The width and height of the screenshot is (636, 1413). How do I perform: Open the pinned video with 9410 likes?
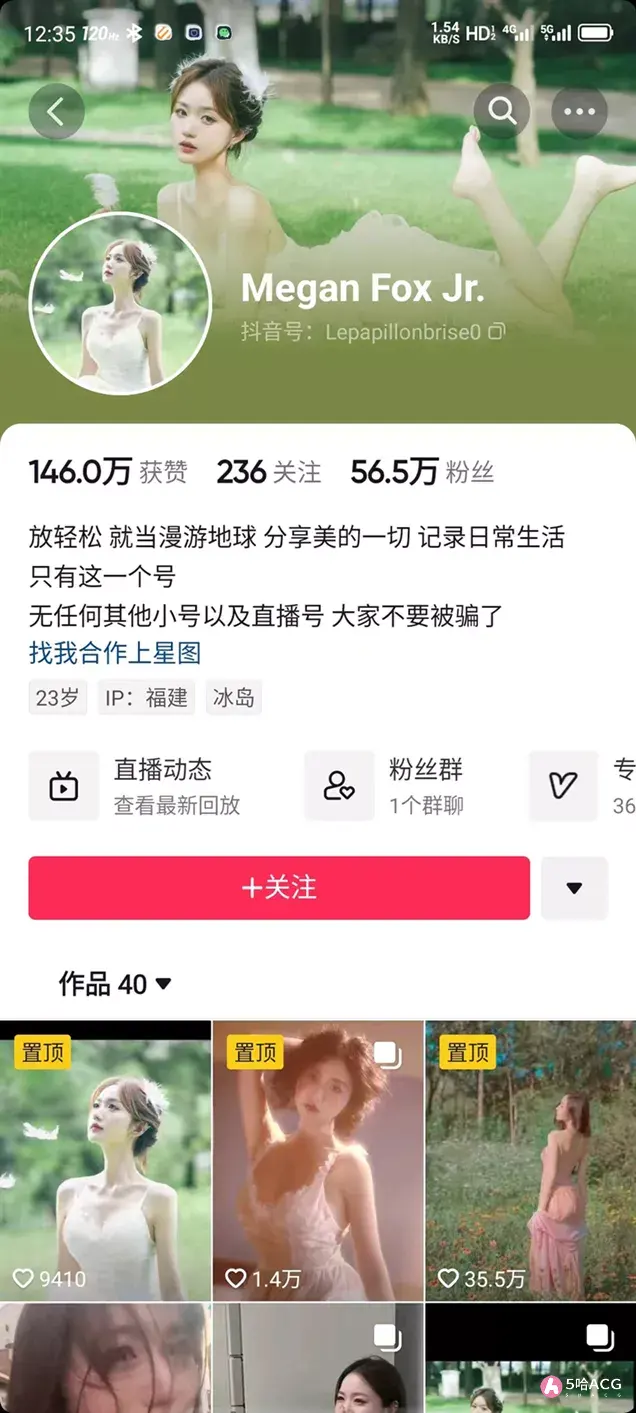click(105, 1160)
